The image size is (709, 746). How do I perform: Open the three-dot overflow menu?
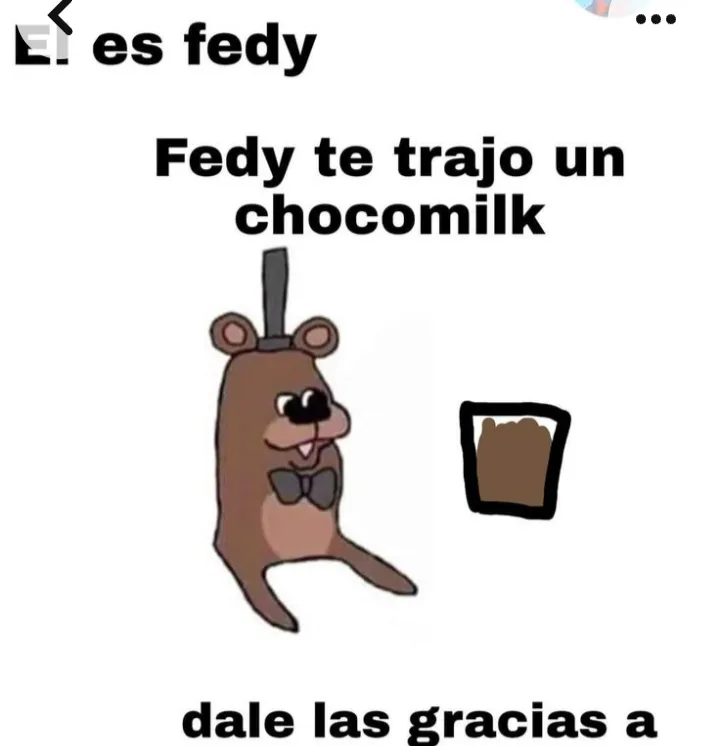(x=656, y=20)
